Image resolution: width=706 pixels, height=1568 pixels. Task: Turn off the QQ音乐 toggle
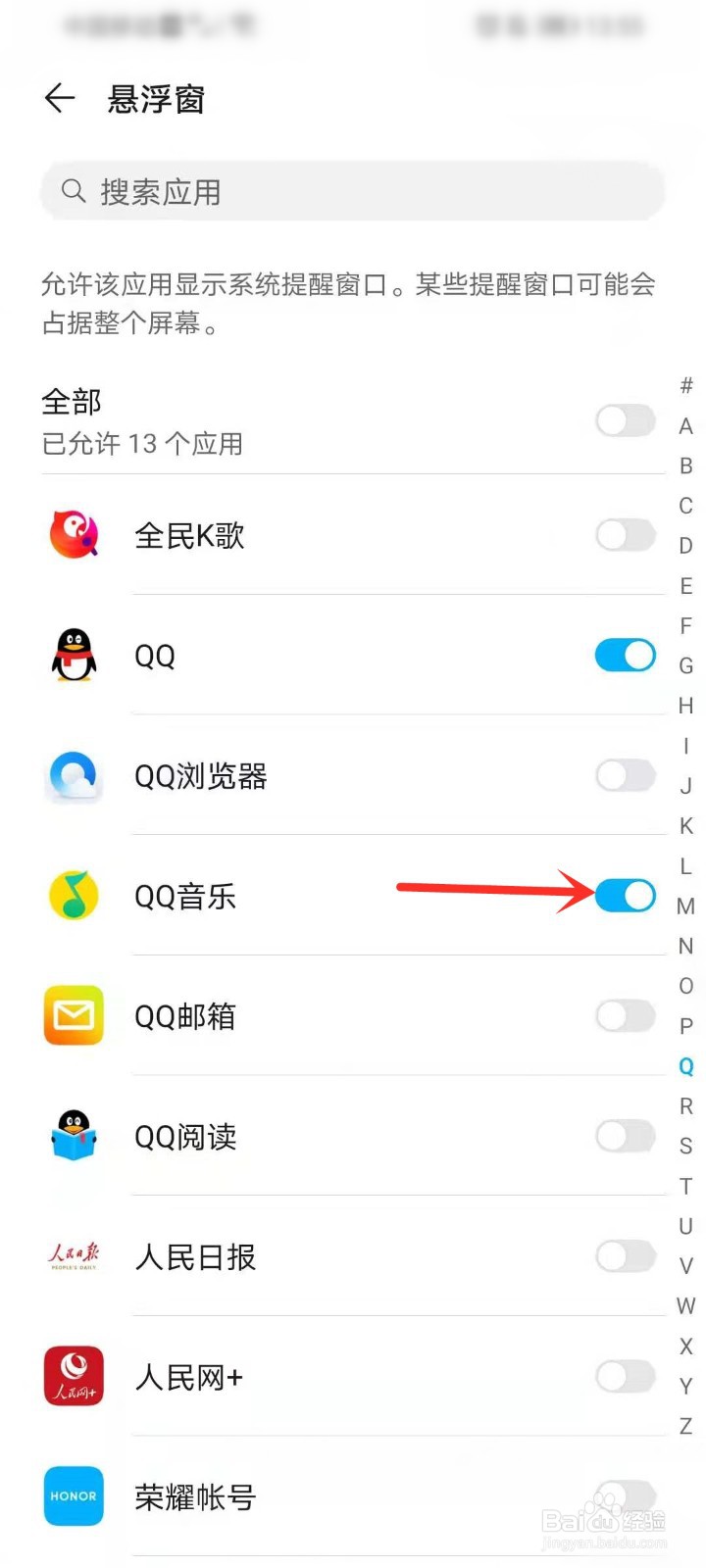coord(625,895)
